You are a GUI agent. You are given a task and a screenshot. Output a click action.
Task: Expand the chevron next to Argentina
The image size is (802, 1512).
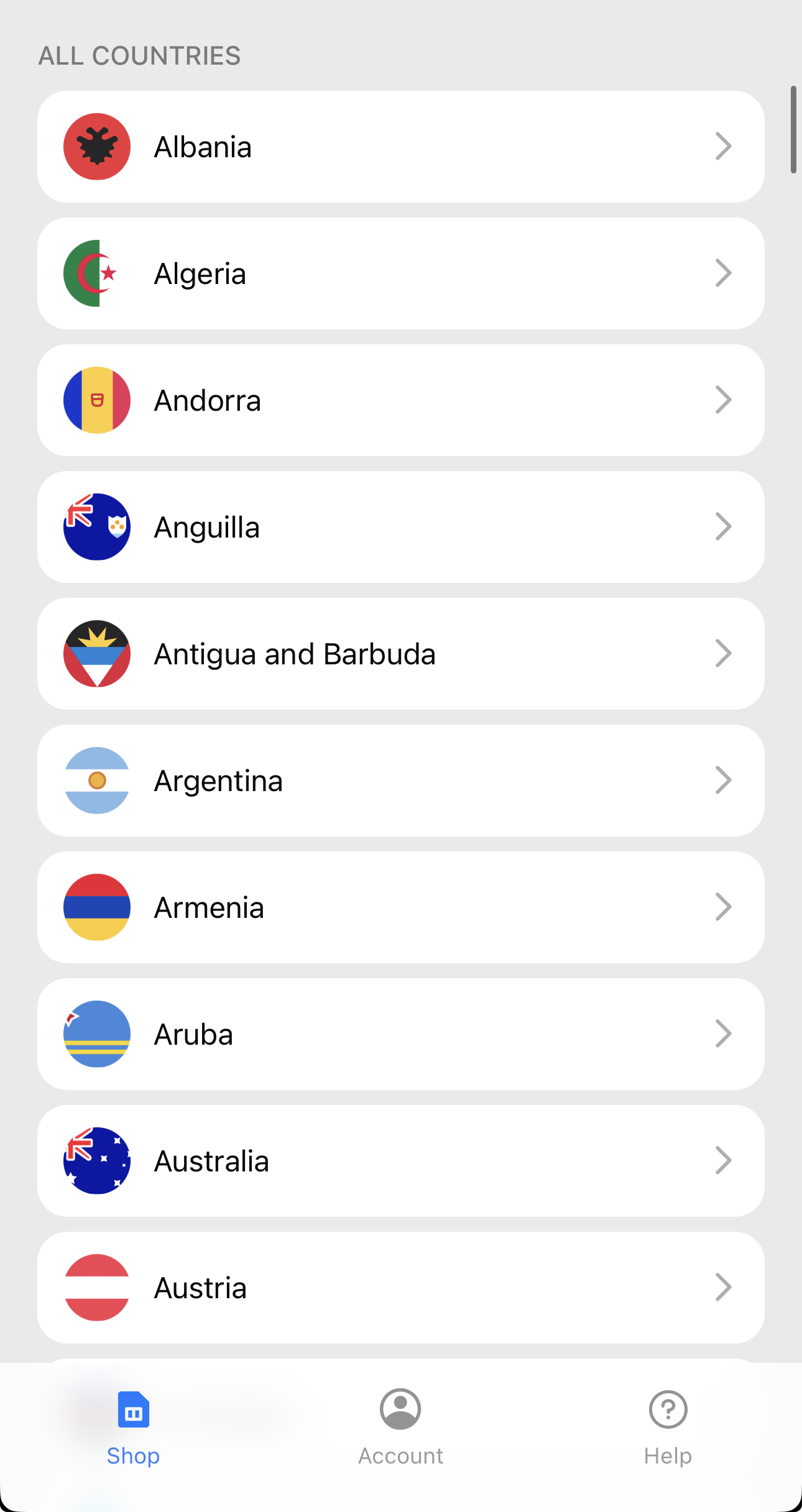[x=724, y=780]
